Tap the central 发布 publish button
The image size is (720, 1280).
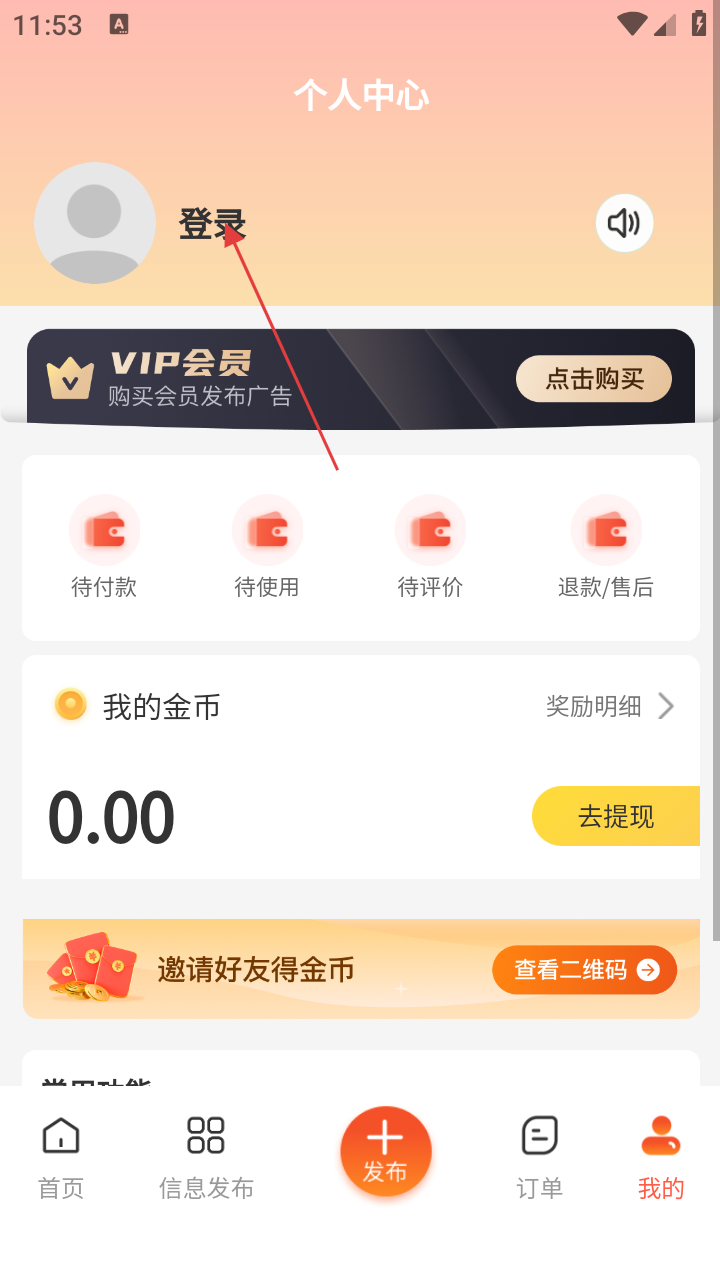click(x=385, y=1152)
